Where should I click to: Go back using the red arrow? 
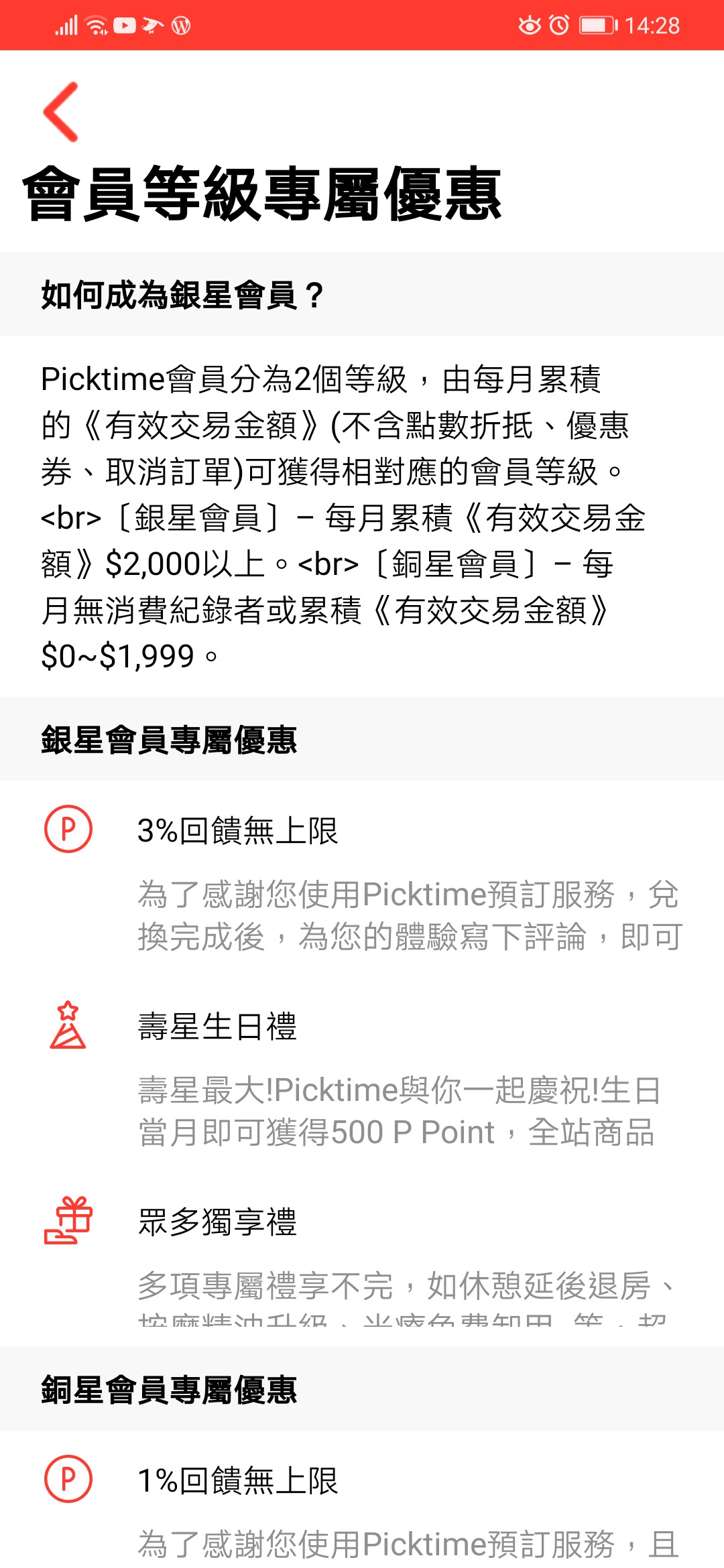[x=61, y=112]
